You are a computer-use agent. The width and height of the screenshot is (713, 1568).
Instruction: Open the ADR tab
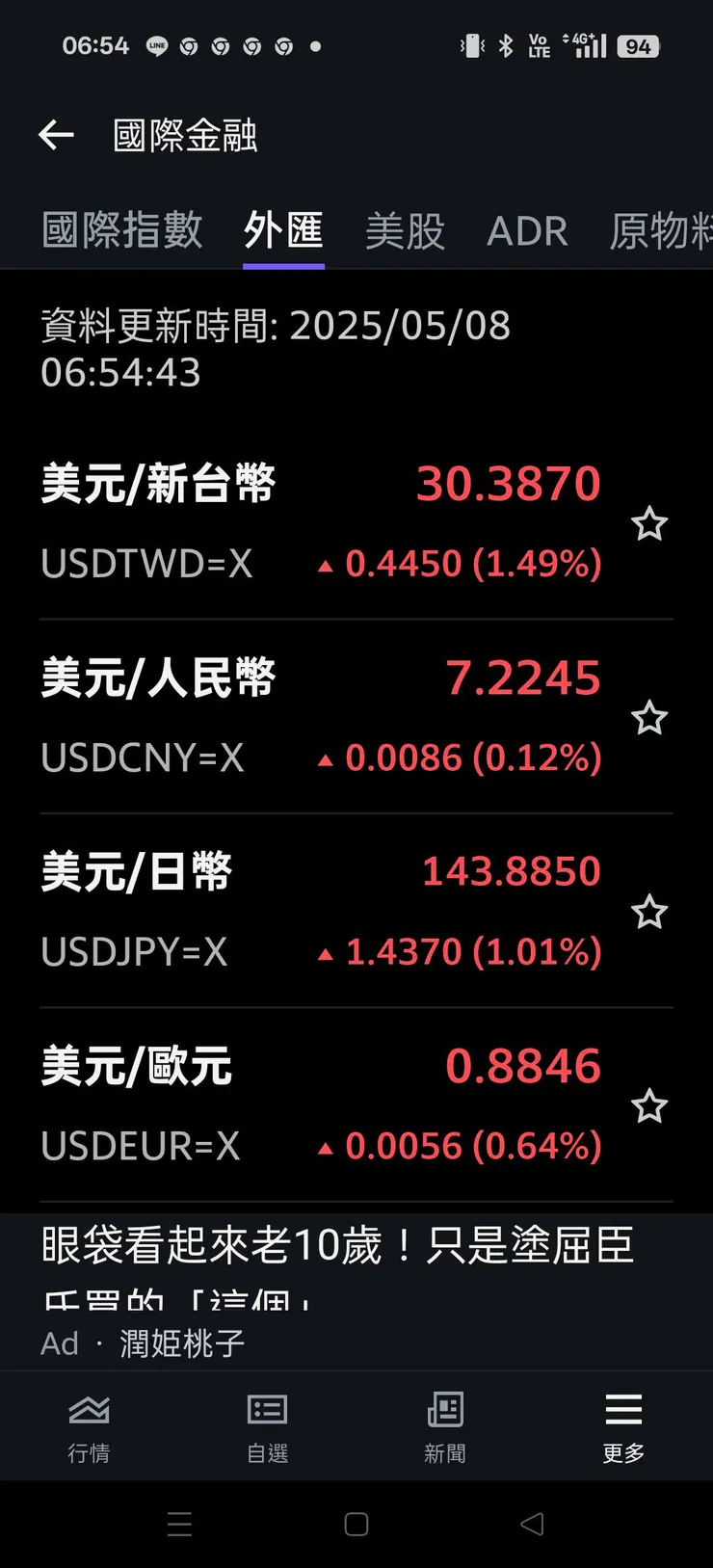tap(528, 231)
